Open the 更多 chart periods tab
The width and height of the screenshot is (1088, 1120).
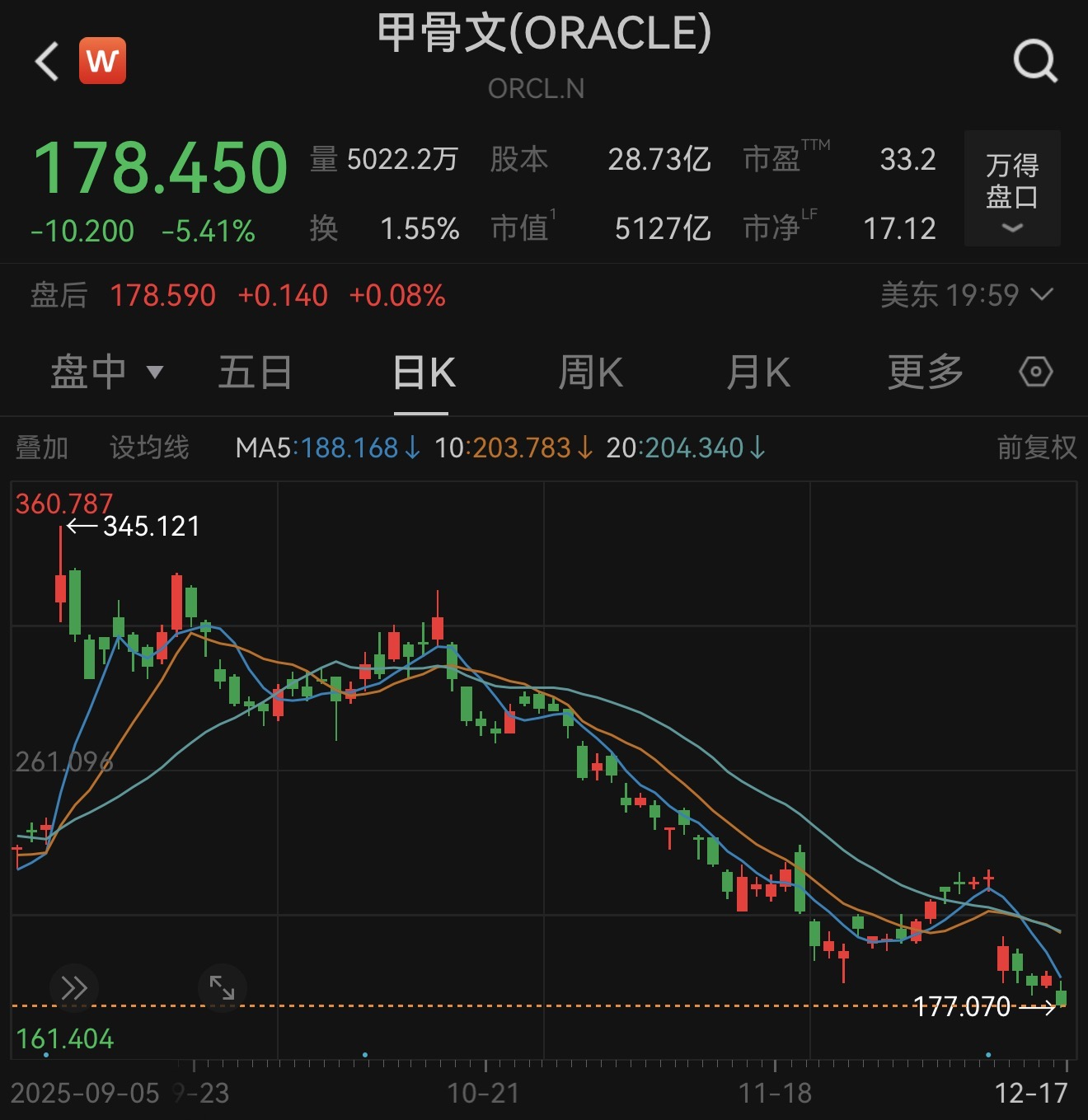coord(925,373)
